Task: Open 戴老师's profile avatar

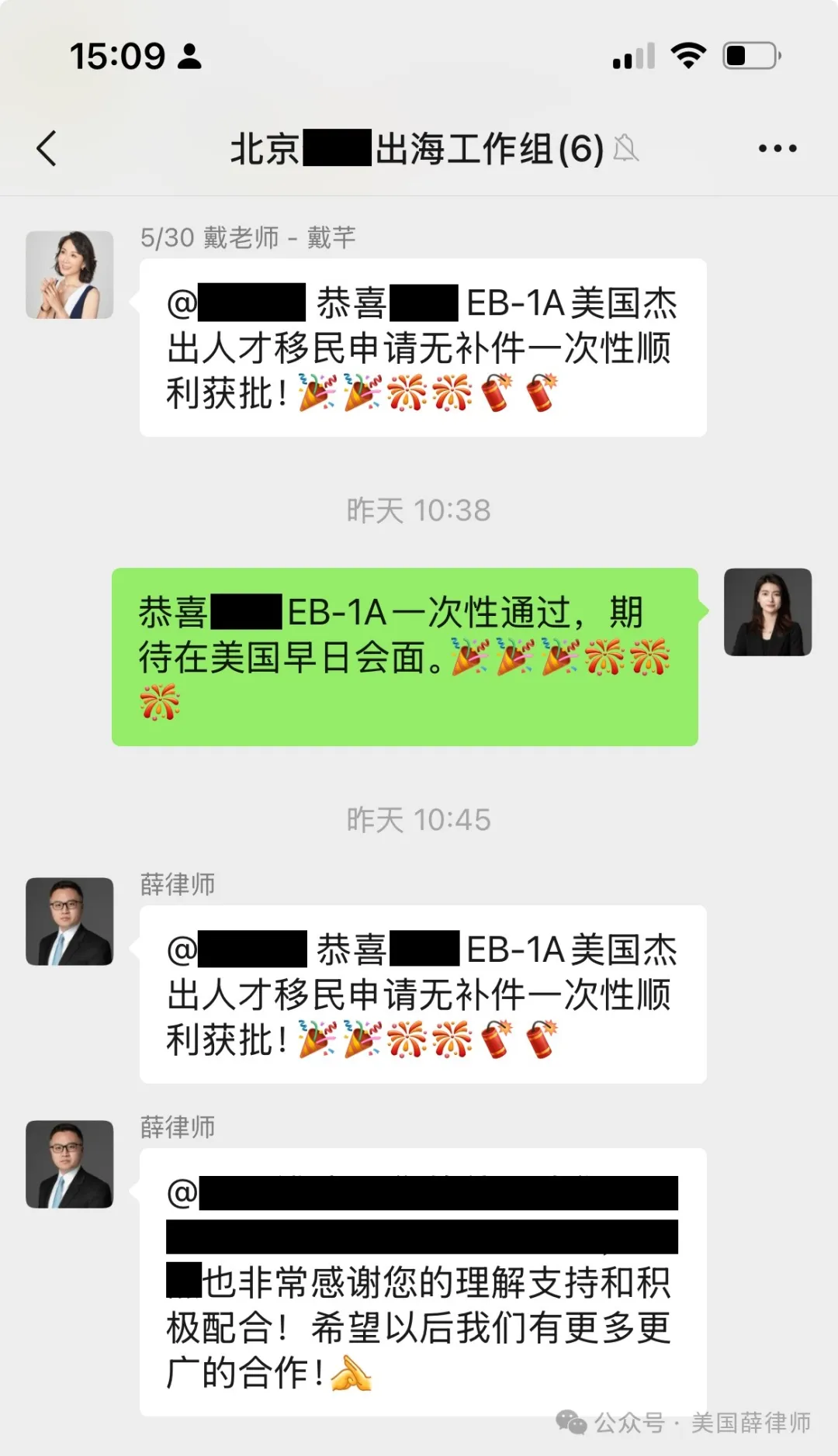Action: (70, 275)
